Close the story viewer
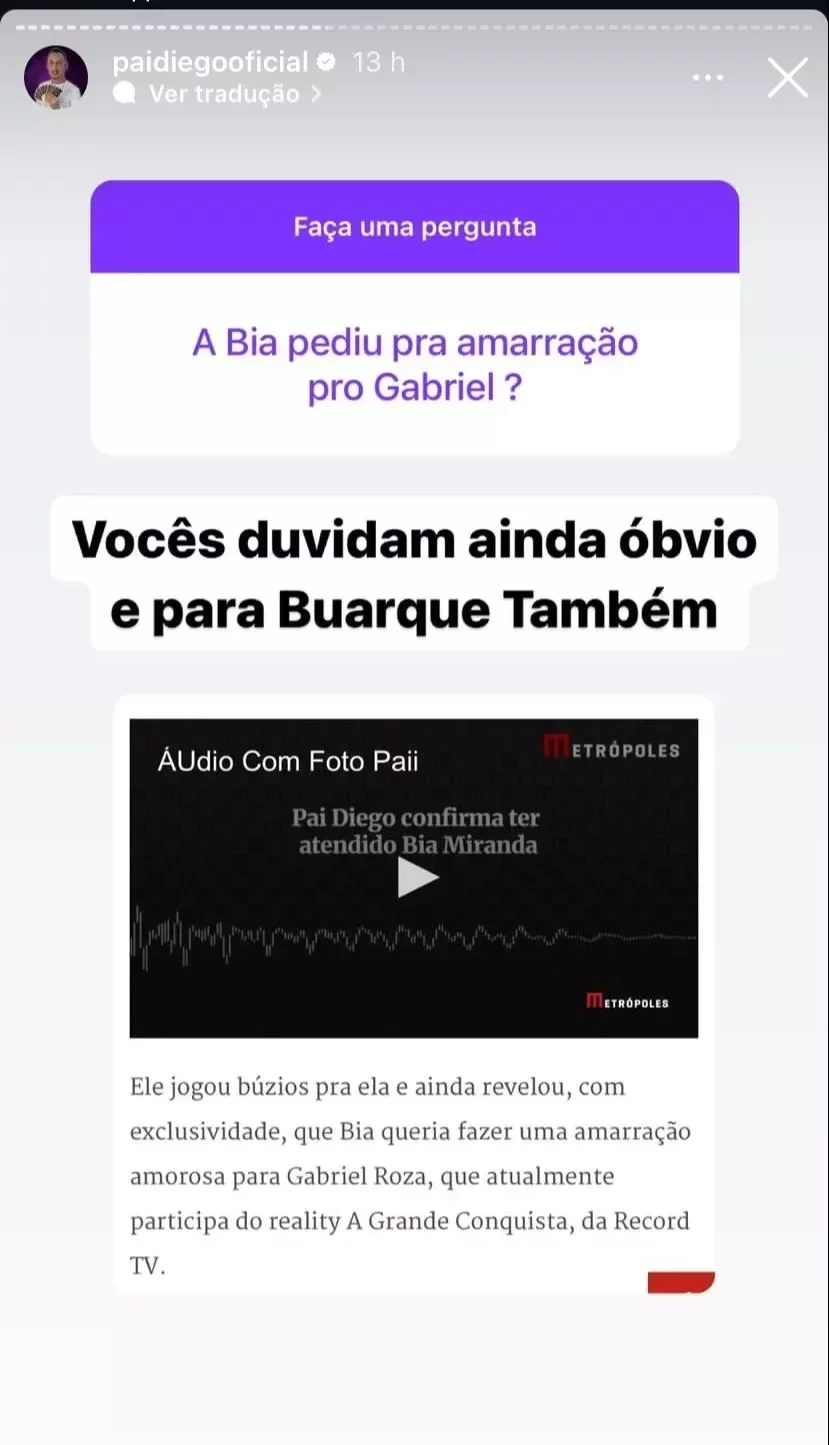The height and width of the screenshot is (1445, 829). (787, 78)
